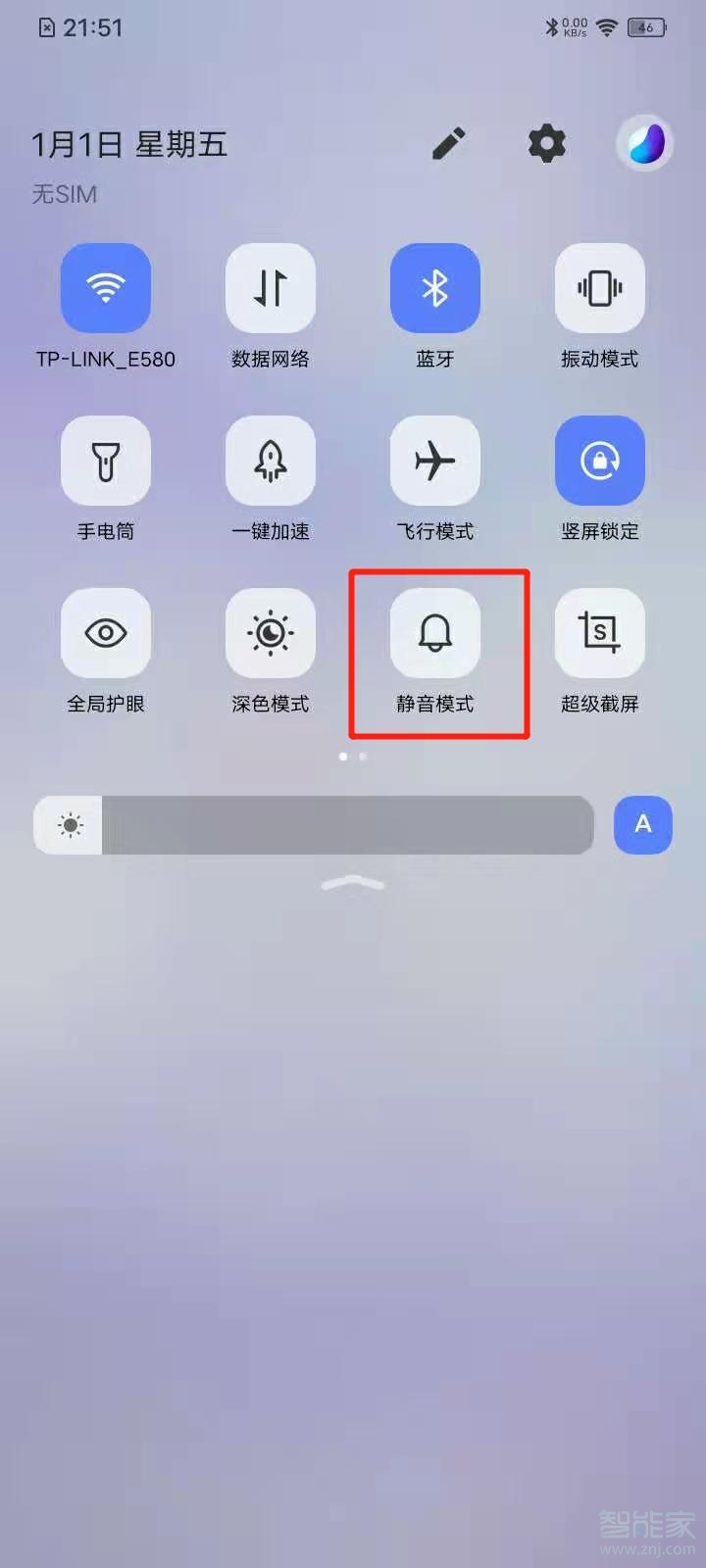
Task: Switch to 振动模式 vibration mode
Action: click(x=599, y=287)
